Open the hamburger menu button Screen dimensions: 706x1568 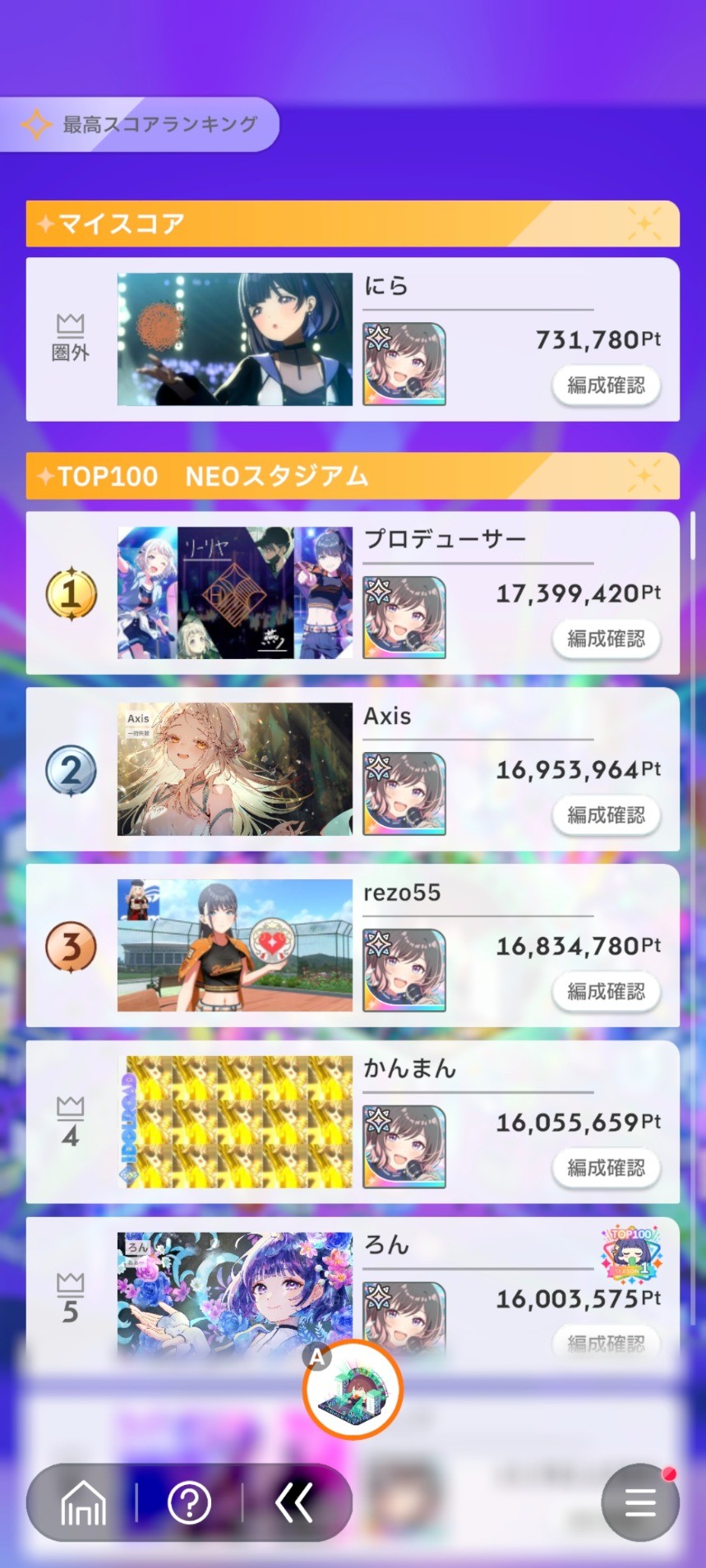pos(640,1503)
